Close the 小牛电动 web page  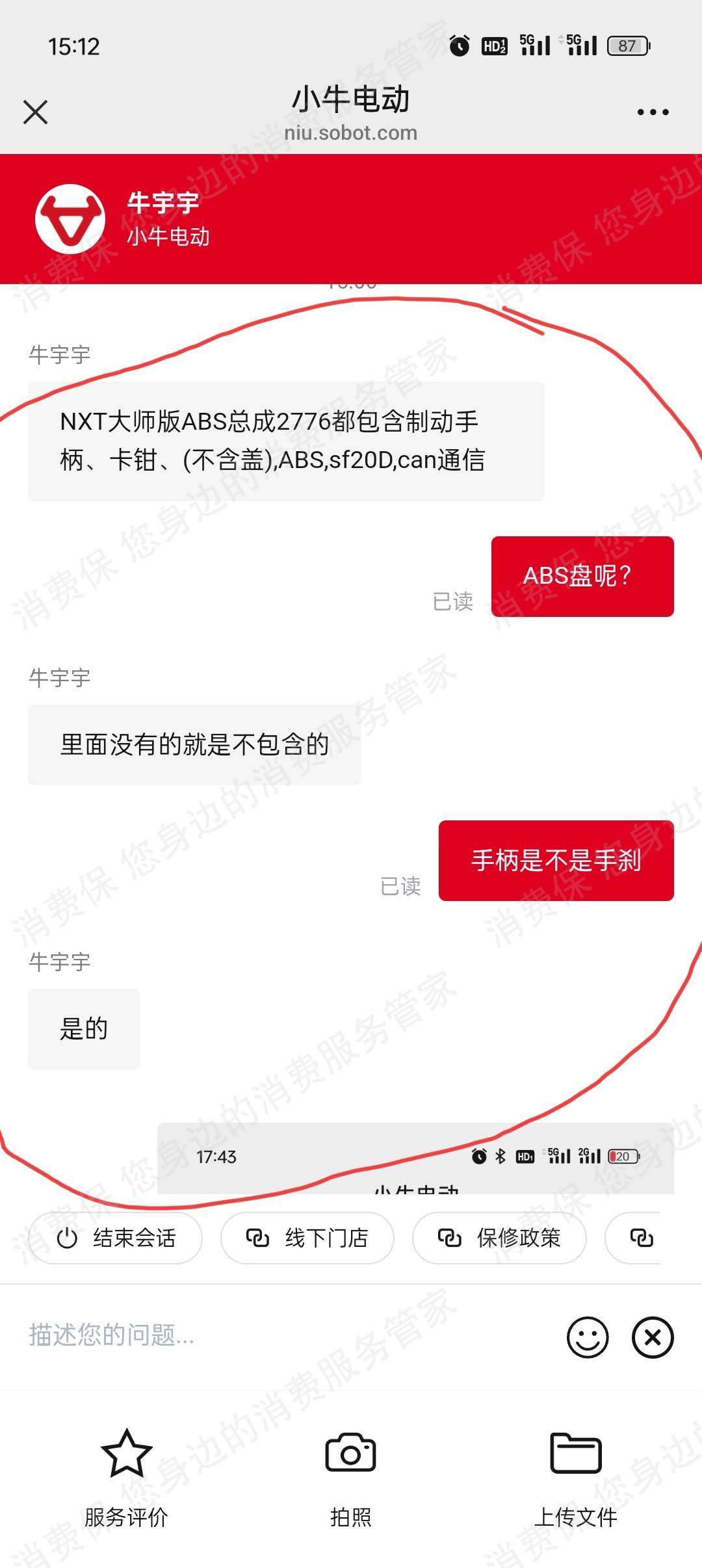pyautogui.click(x=36, y=112)
